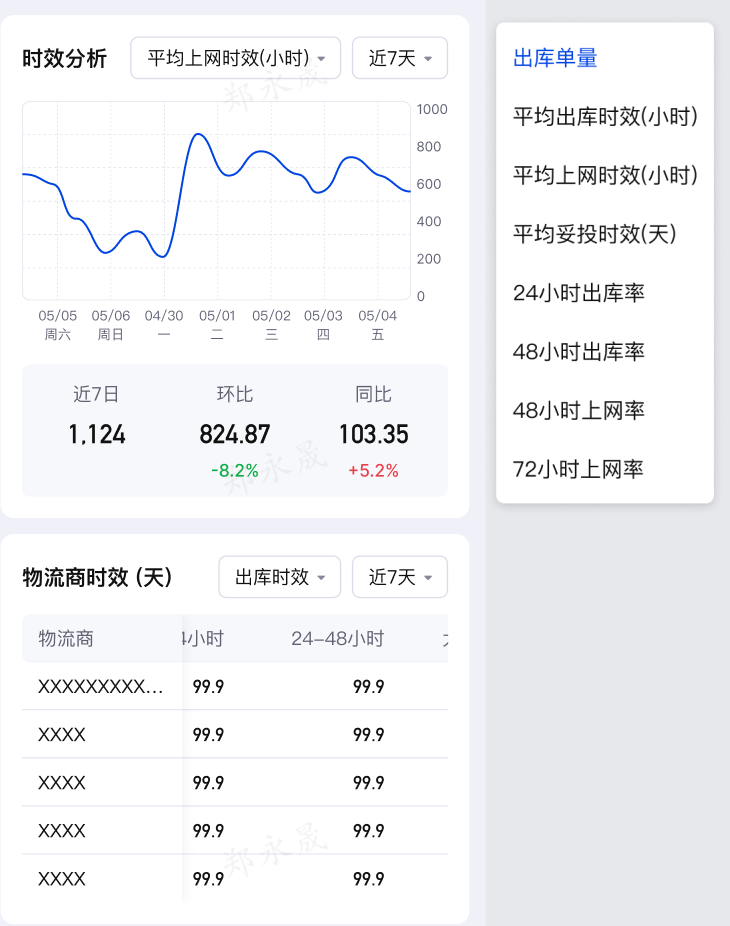Open the 出库时效 dropdown

[x=279, y=577]
